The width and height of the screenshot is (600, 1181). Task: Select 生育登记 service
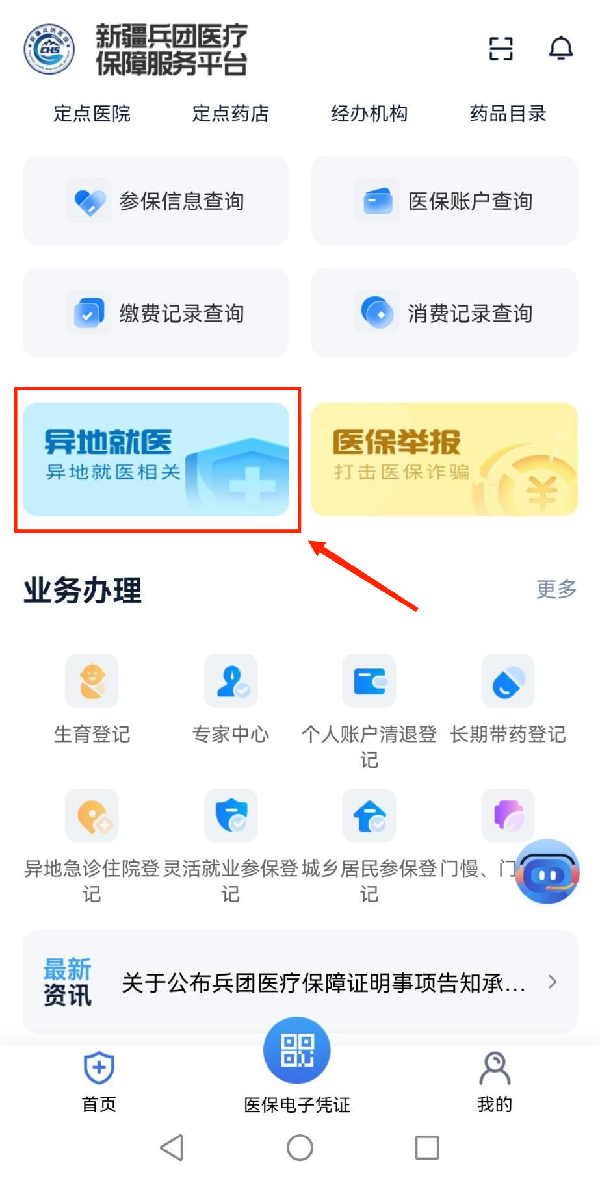[92, 699]
